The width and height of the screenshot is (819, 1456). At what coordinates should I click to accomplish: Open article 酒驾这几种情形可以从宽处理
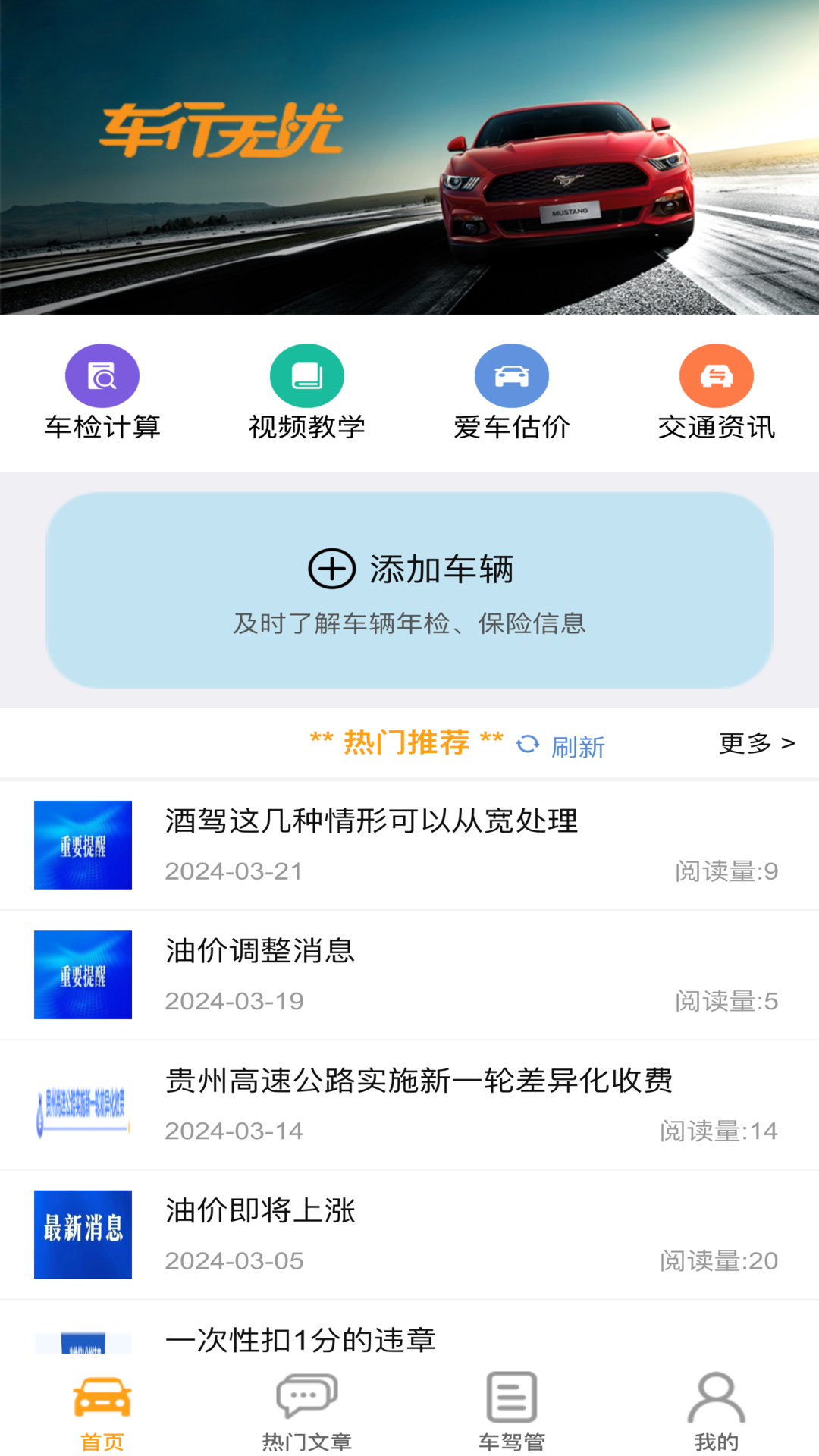(371, 824)
